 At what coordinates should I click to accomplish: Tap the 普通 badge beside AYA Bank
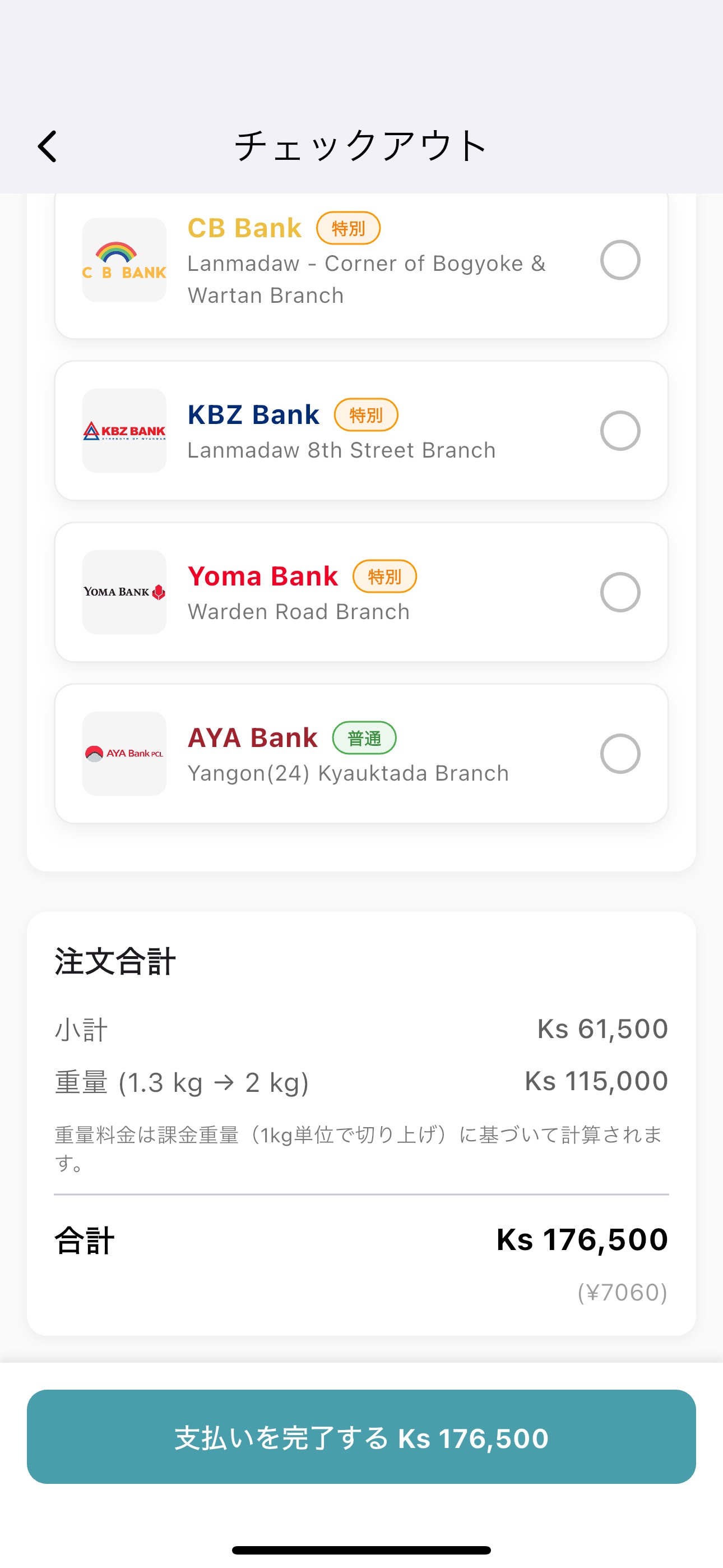366,738
